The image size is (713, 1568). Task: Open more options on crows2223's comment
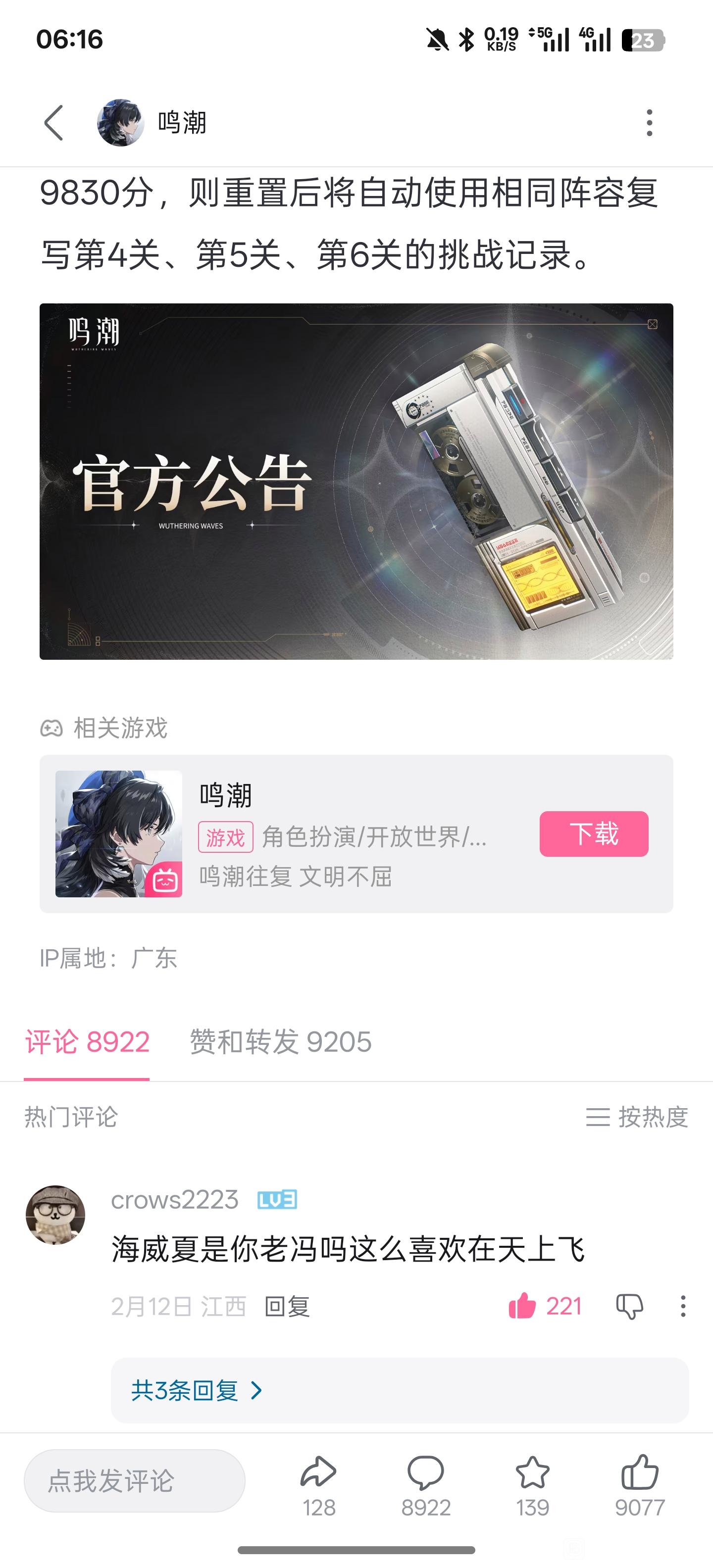pyautogui.click(x=683, y=1306)
